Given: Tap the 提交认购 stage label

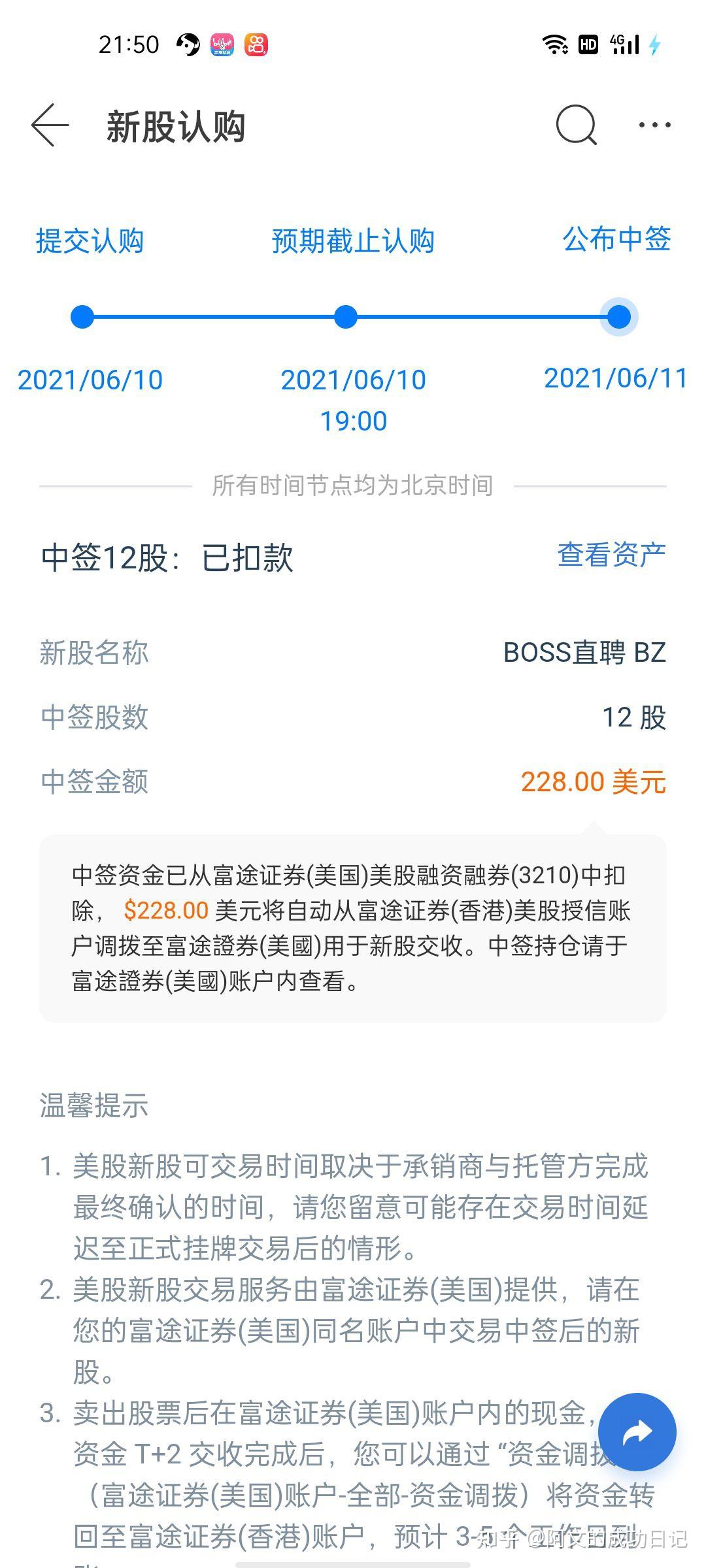Looking at the screenshot, I should (x=92, y=241).
